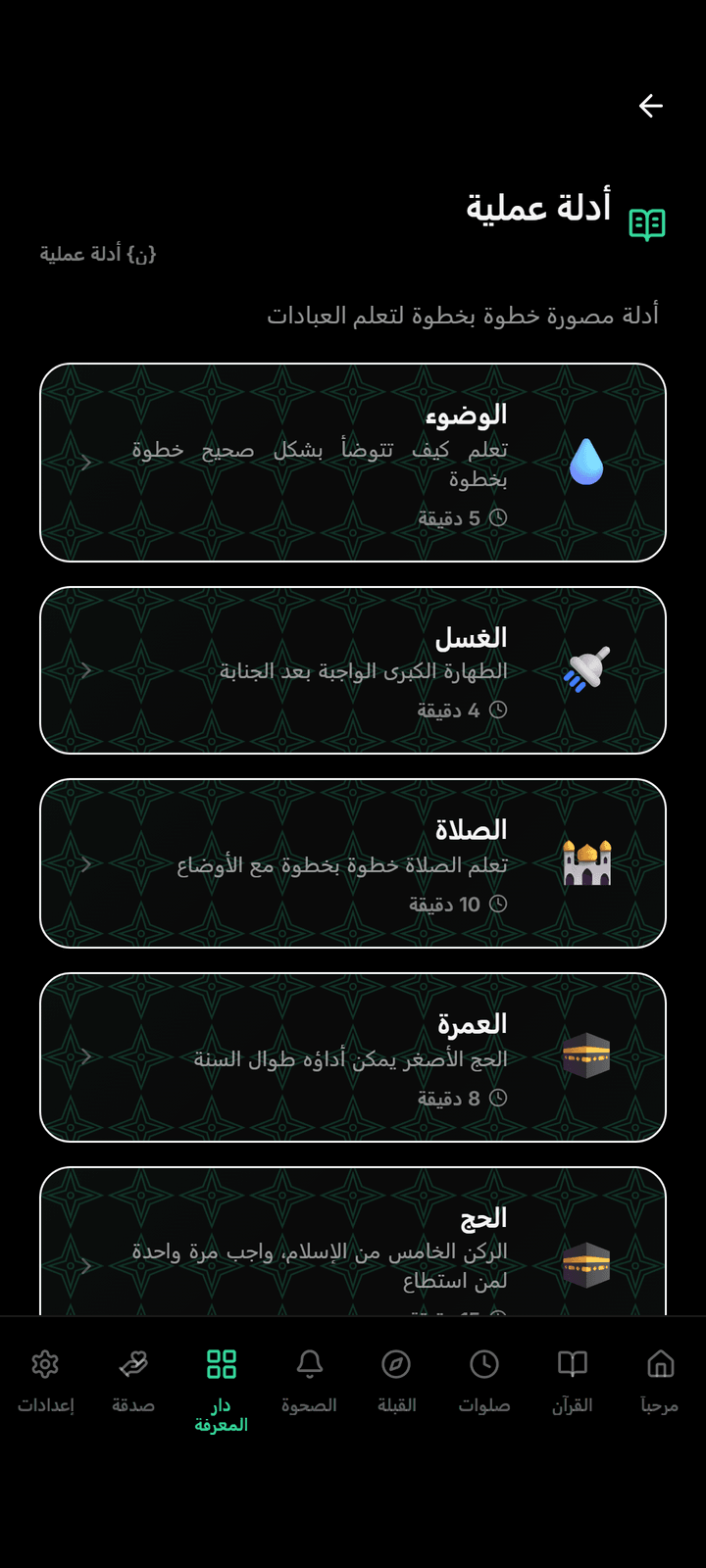Go back using the arrow button
The width and height of the screenshot is (706, 1568).
(x=651, y=106)
